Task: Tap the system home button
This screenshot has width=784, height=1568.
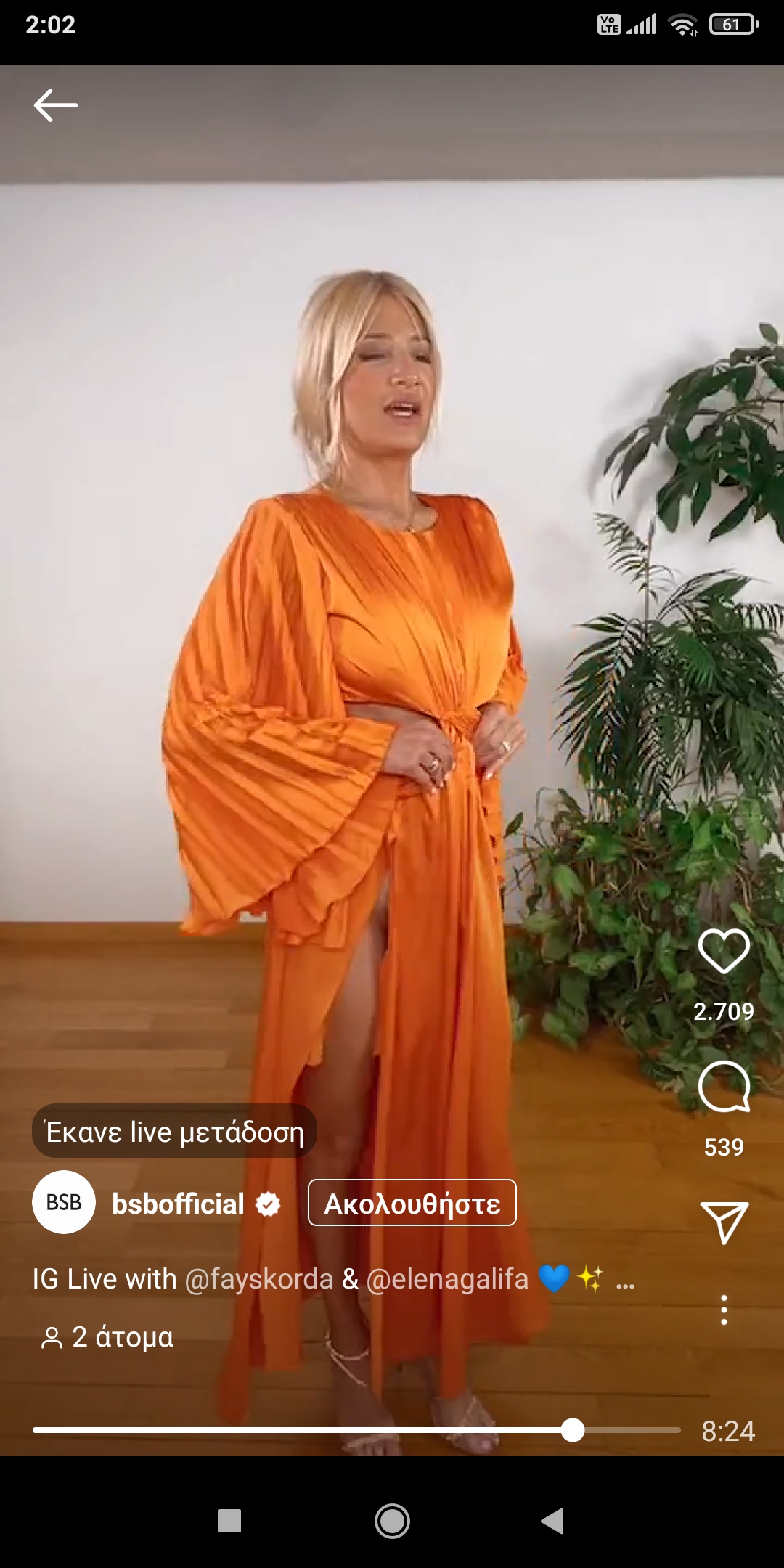Action: point(392,1520)
